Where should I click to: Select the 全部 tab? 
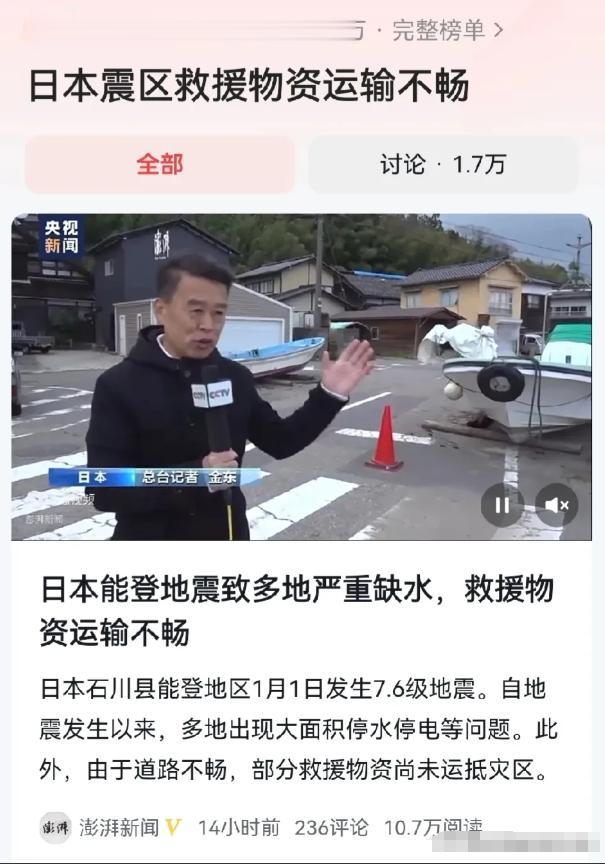(160, 165)
